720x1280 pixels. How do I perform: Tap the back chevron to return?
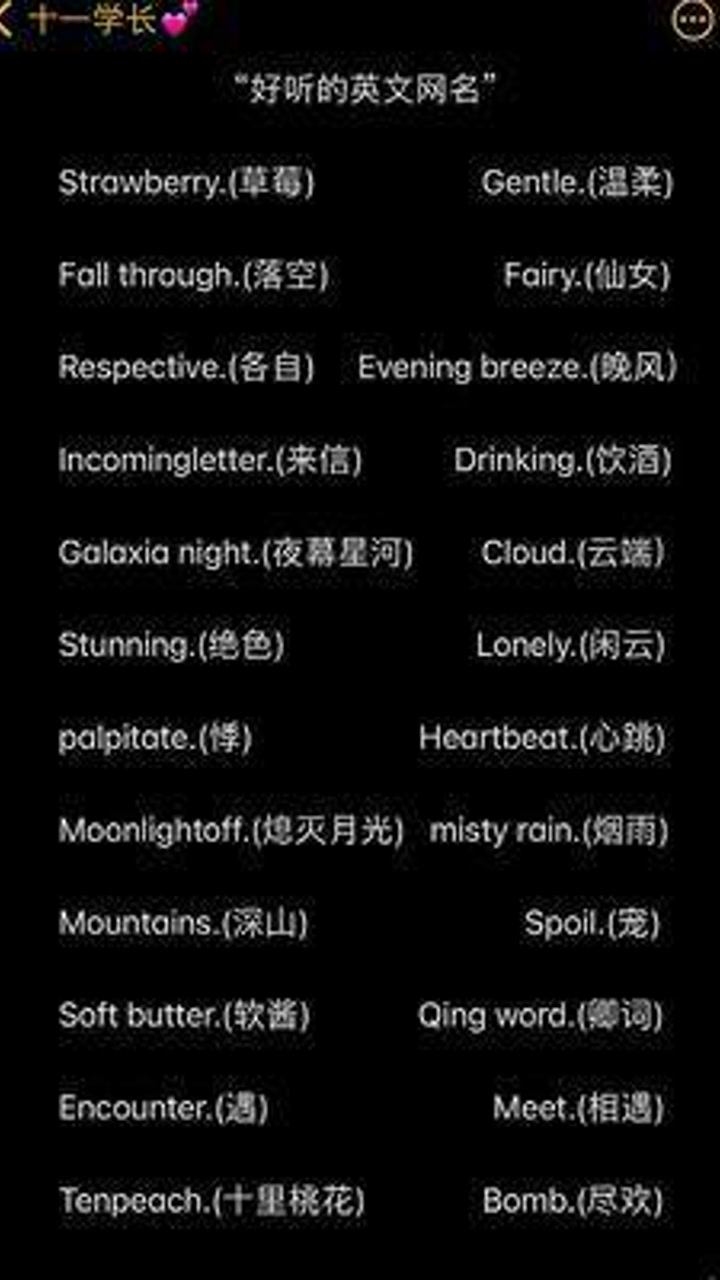(x=8, y=18)
